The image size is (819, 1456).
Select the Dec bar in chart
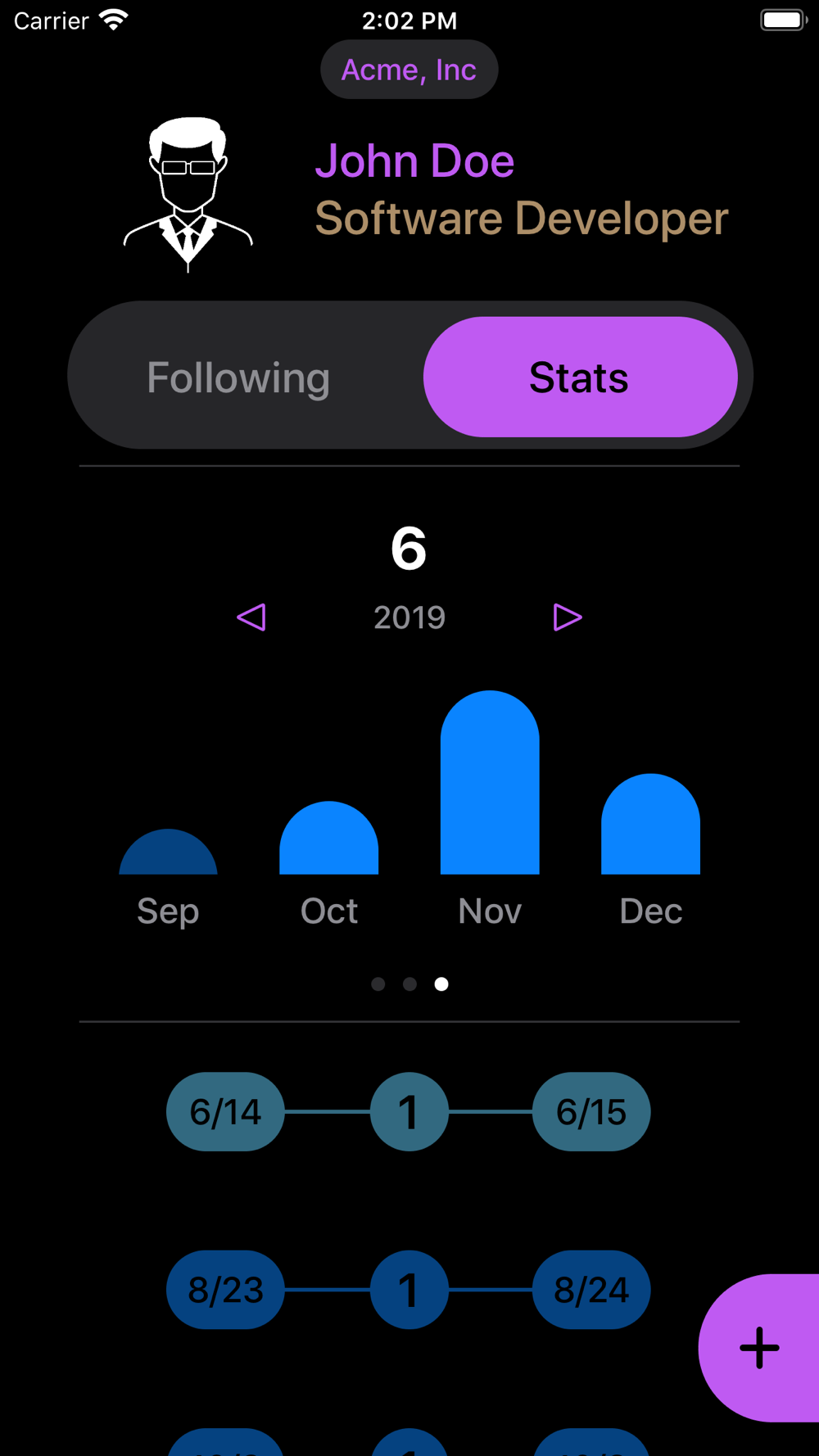650,824
